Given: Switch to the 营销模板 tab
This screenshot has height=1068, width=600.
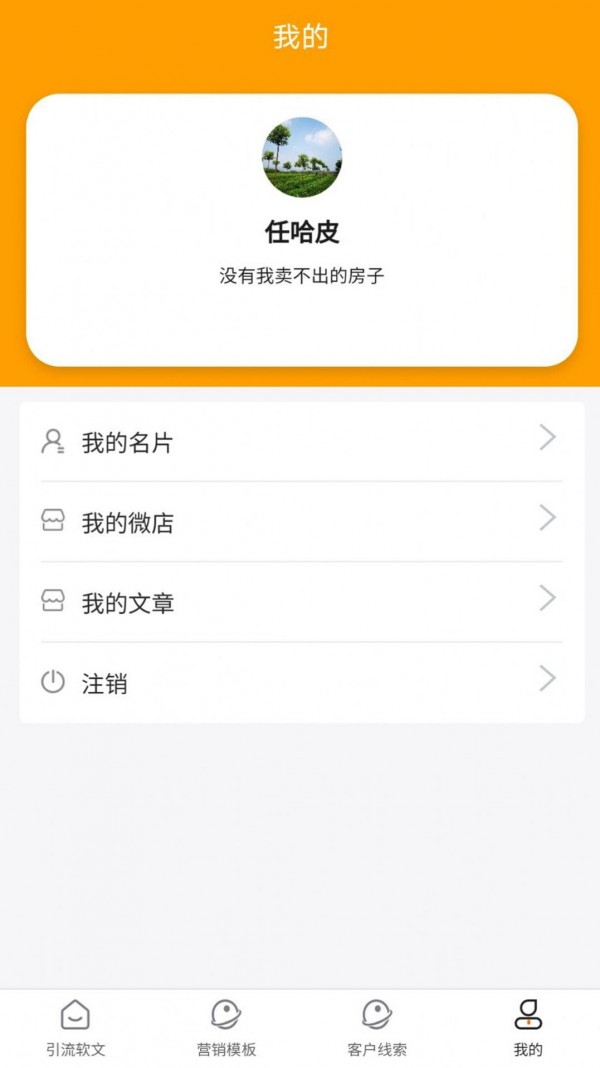Looking at the screenshot, I should coord(226,1028).
